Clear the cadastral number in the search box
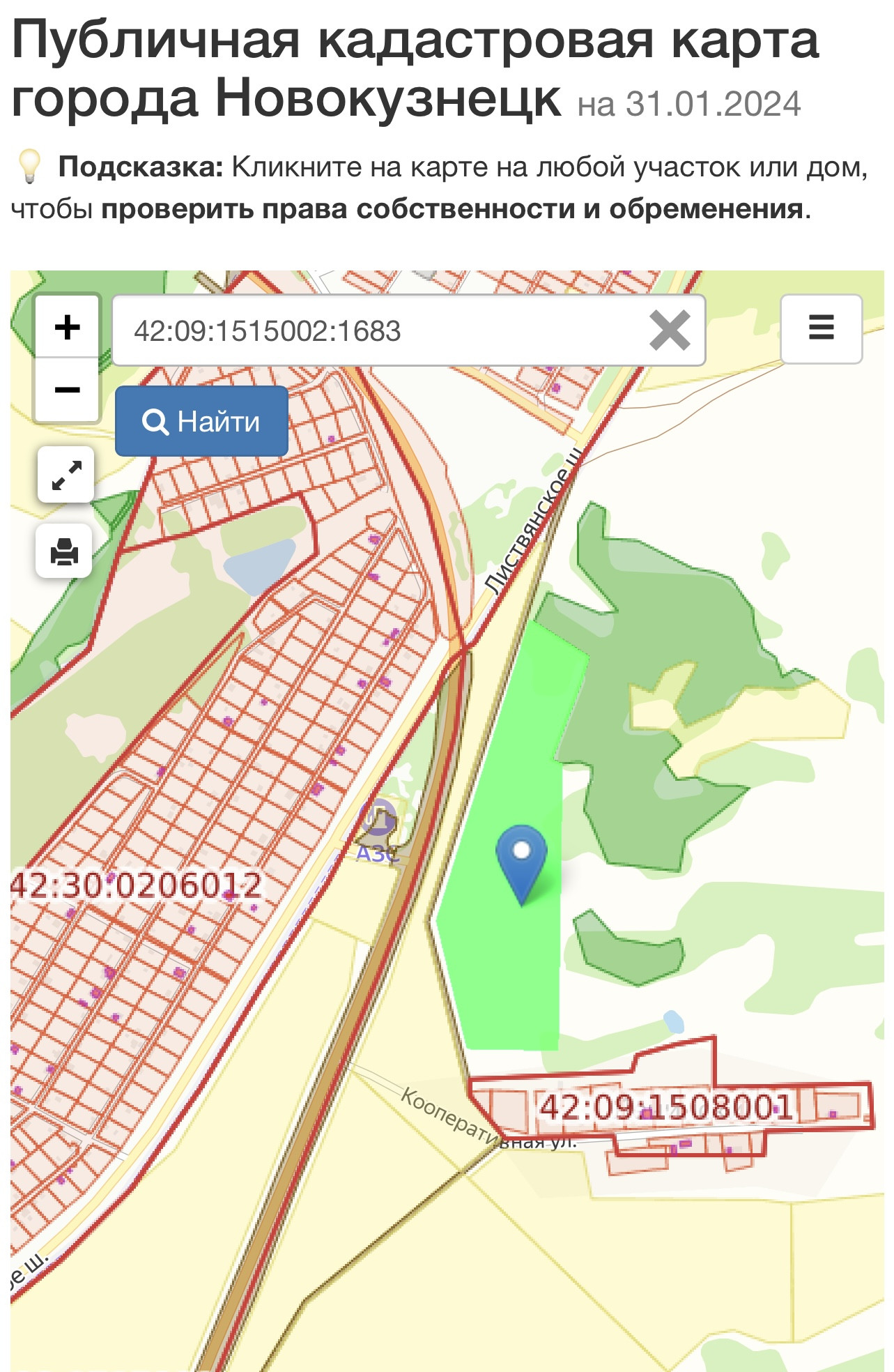894x1372 pixels. pyautogui.click(x=669, y=330)
